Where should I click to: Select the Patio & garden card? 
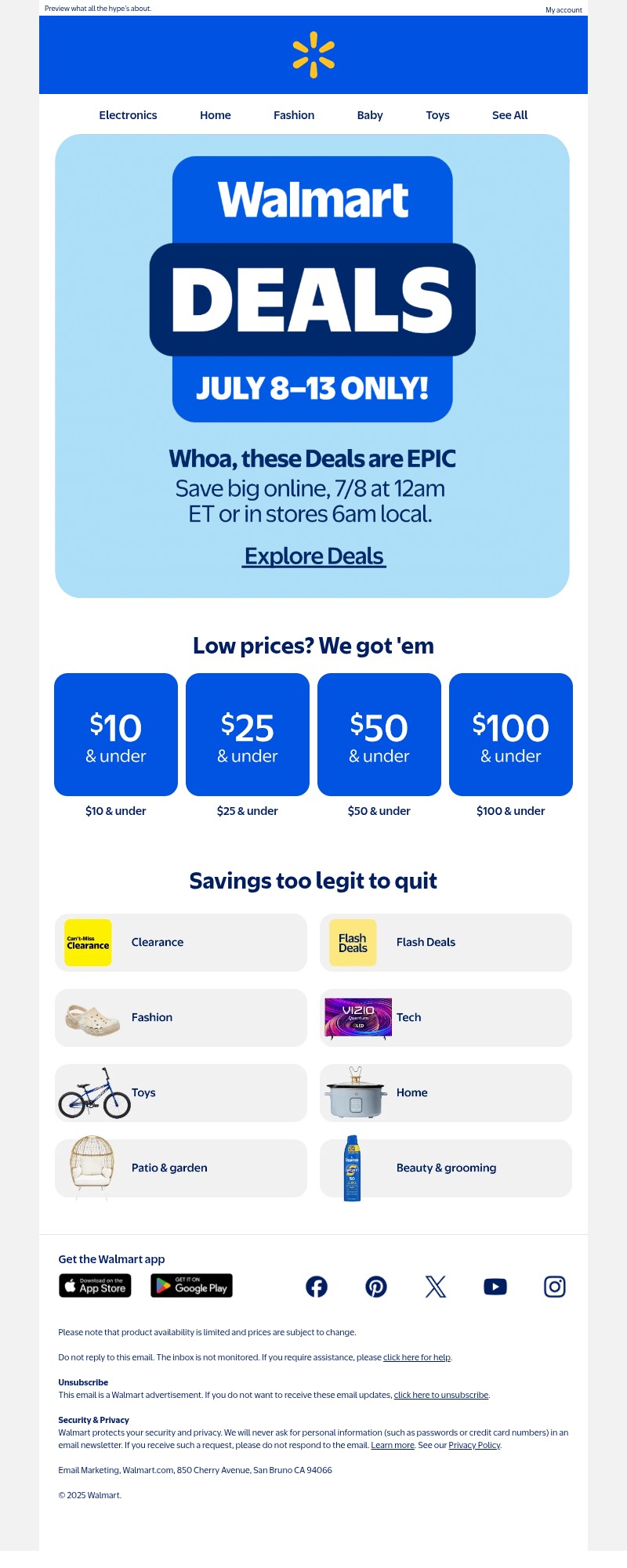181,1168
